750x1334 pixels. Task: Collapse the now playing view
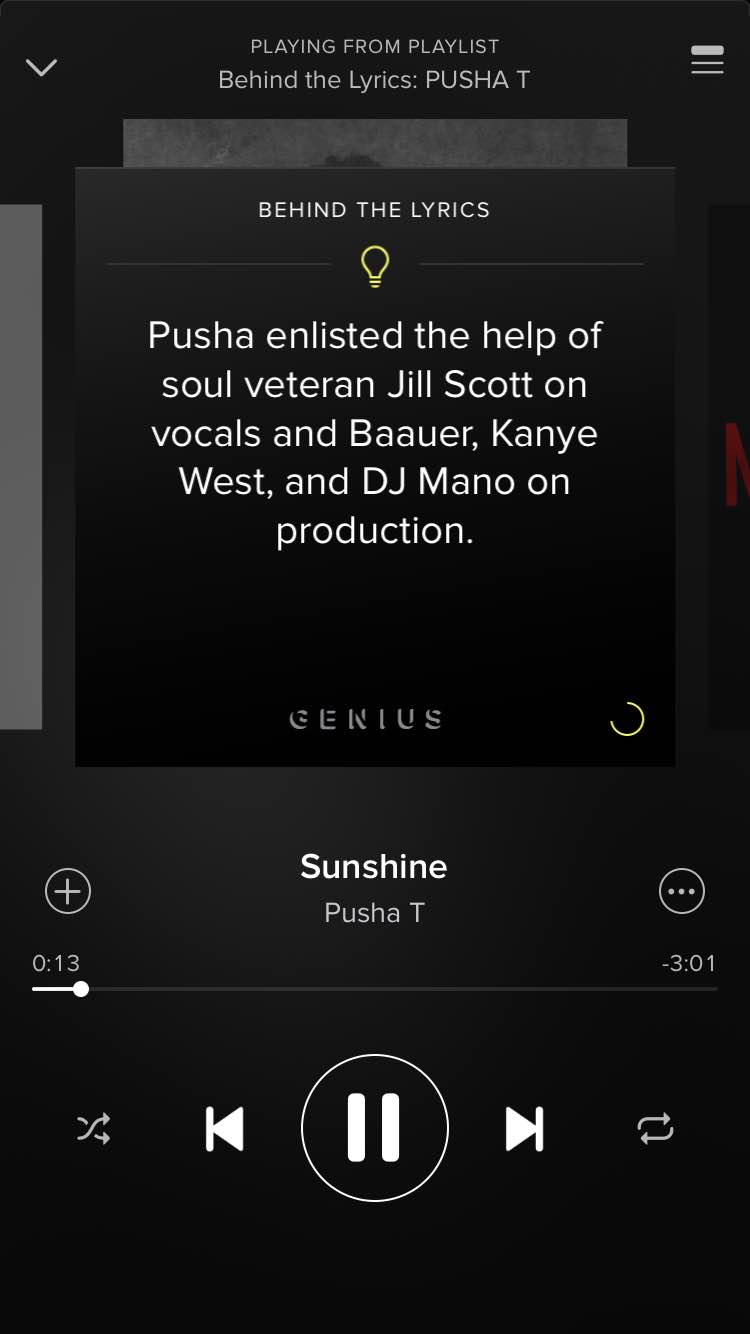coord(41,68)
